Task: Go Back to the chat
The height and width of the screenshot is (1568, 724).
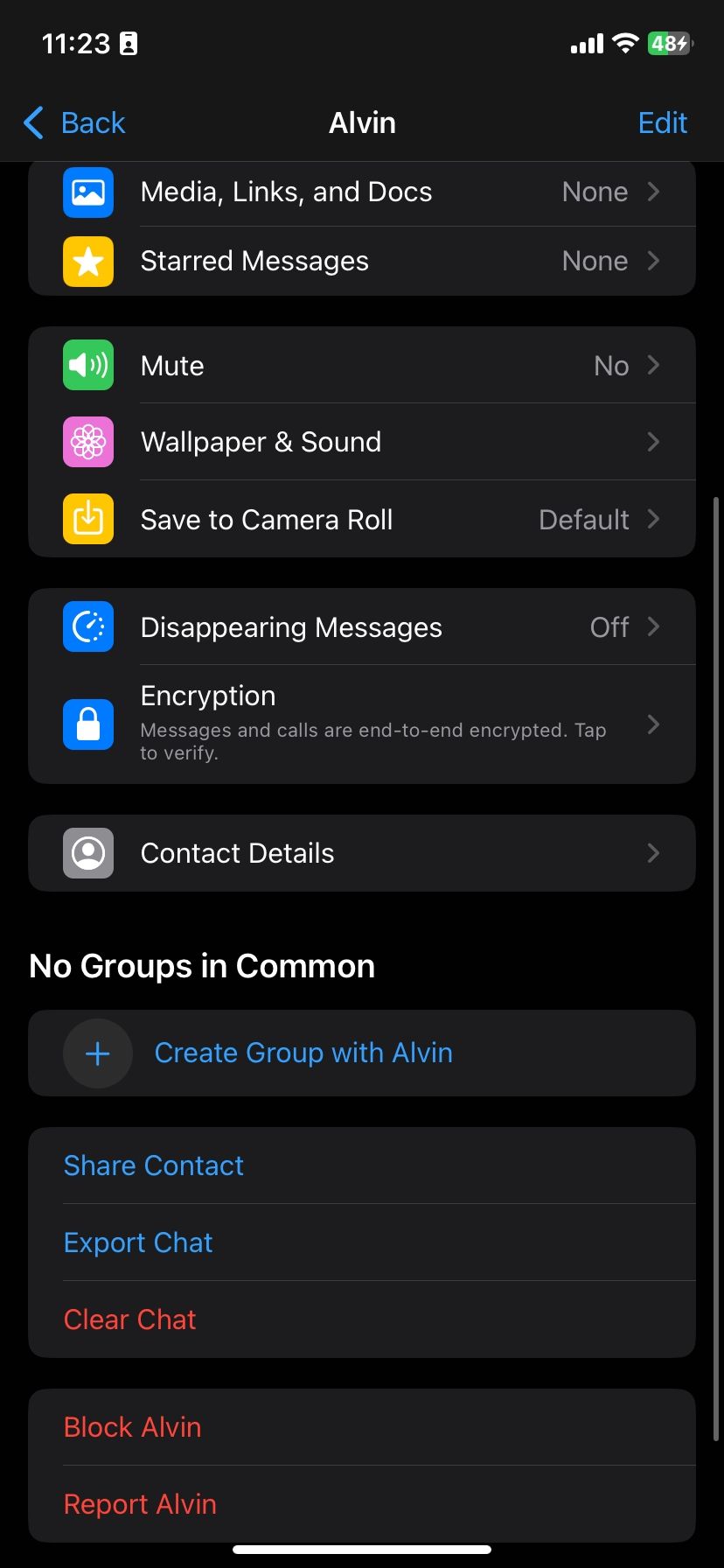Action: [73, 122]
